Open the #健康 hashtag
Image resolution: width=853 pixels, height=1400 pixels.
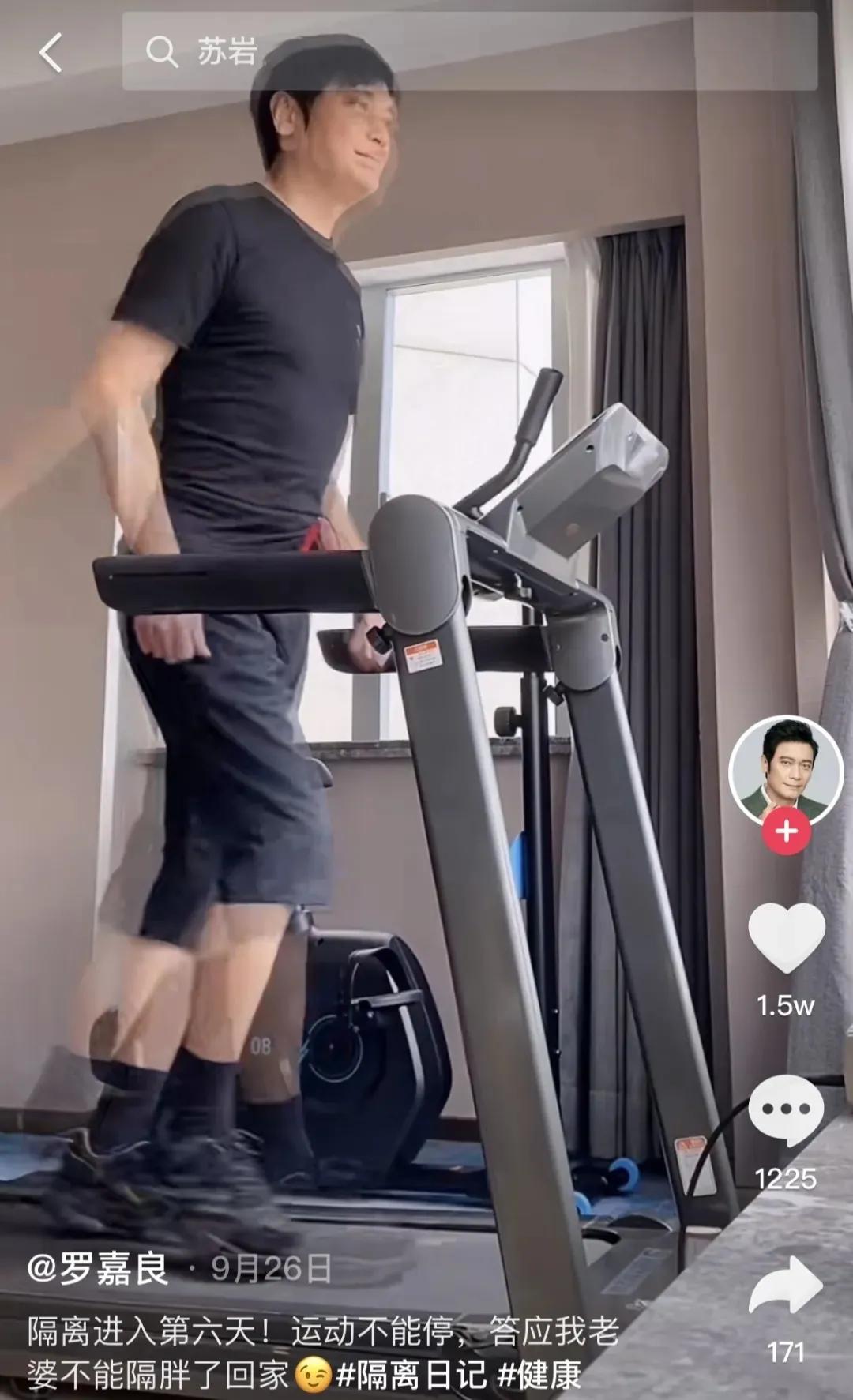click(540, 1375)
